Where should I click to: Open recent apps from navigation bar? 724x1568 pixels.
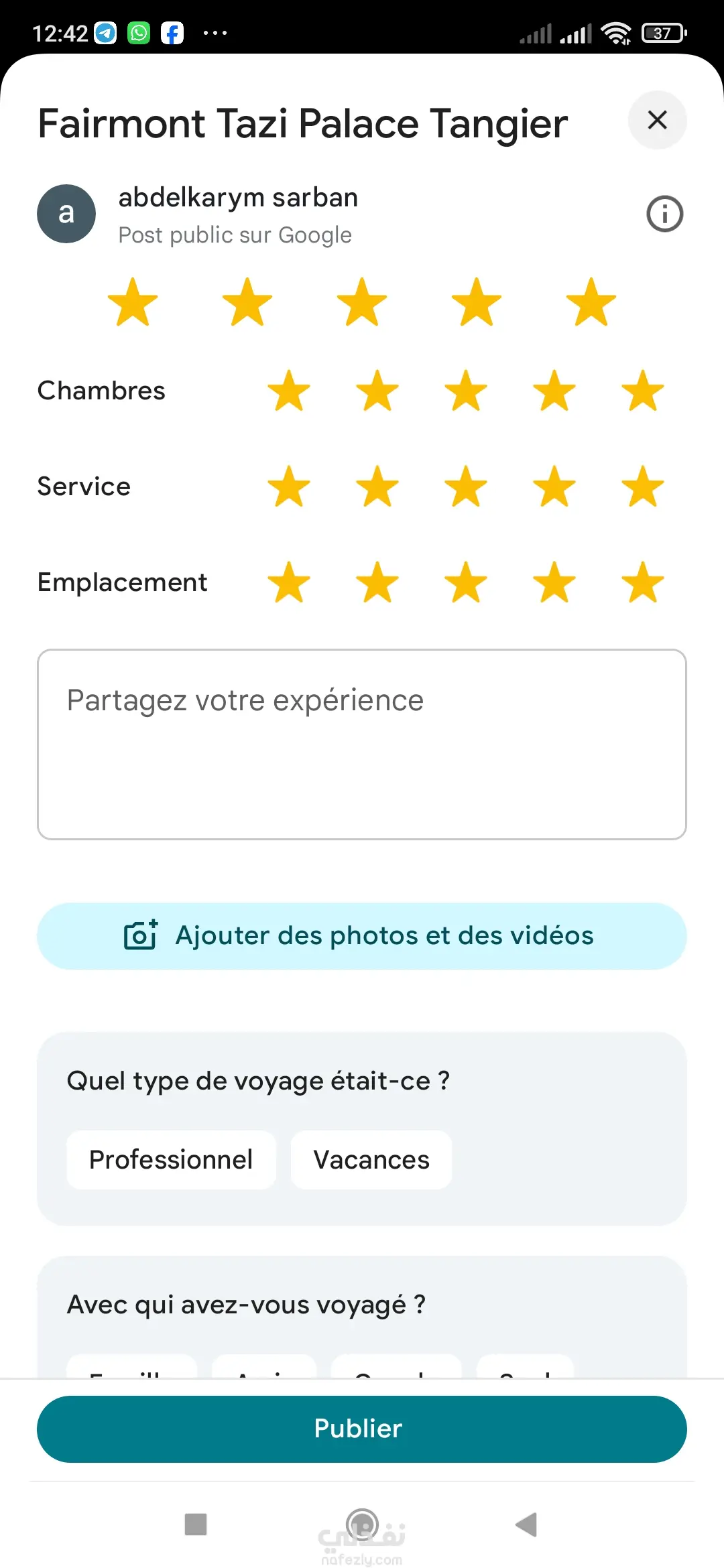[x=196, y=1524]
